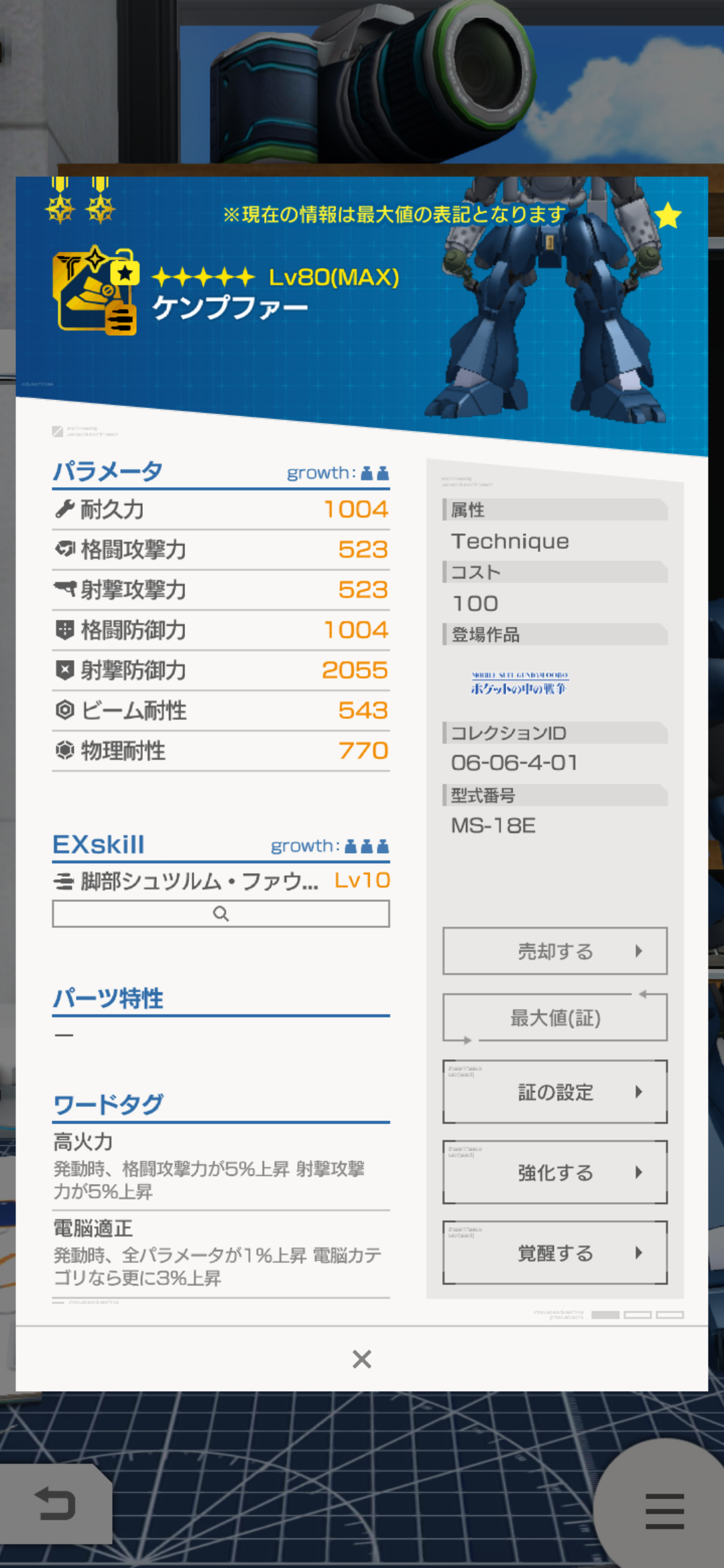
Task: View EX skill details with magnifier button
Action: click(x=221, y=913)
